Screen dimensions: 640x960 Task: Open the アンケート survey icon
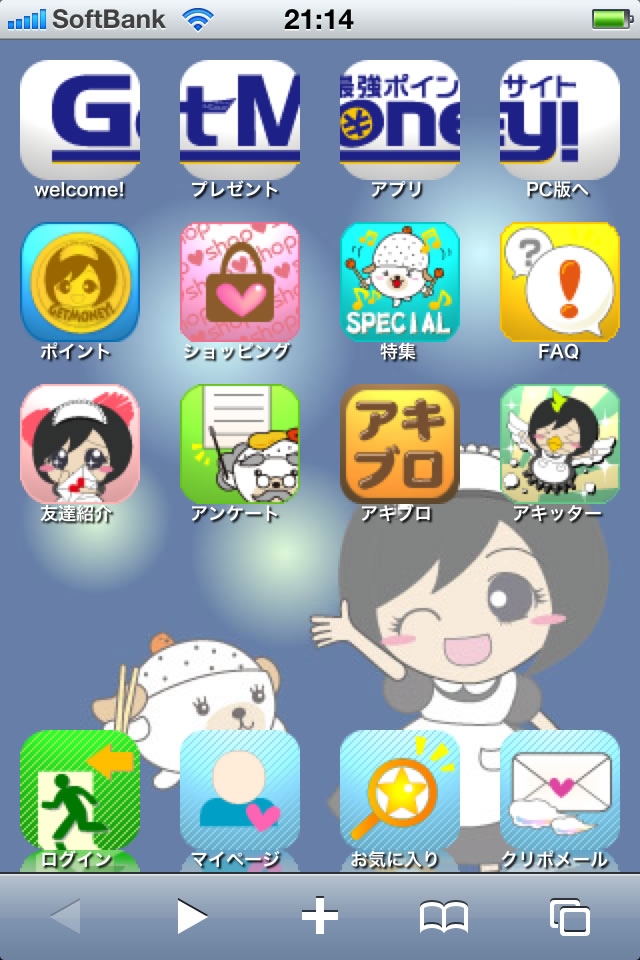(x=240, y=444)
